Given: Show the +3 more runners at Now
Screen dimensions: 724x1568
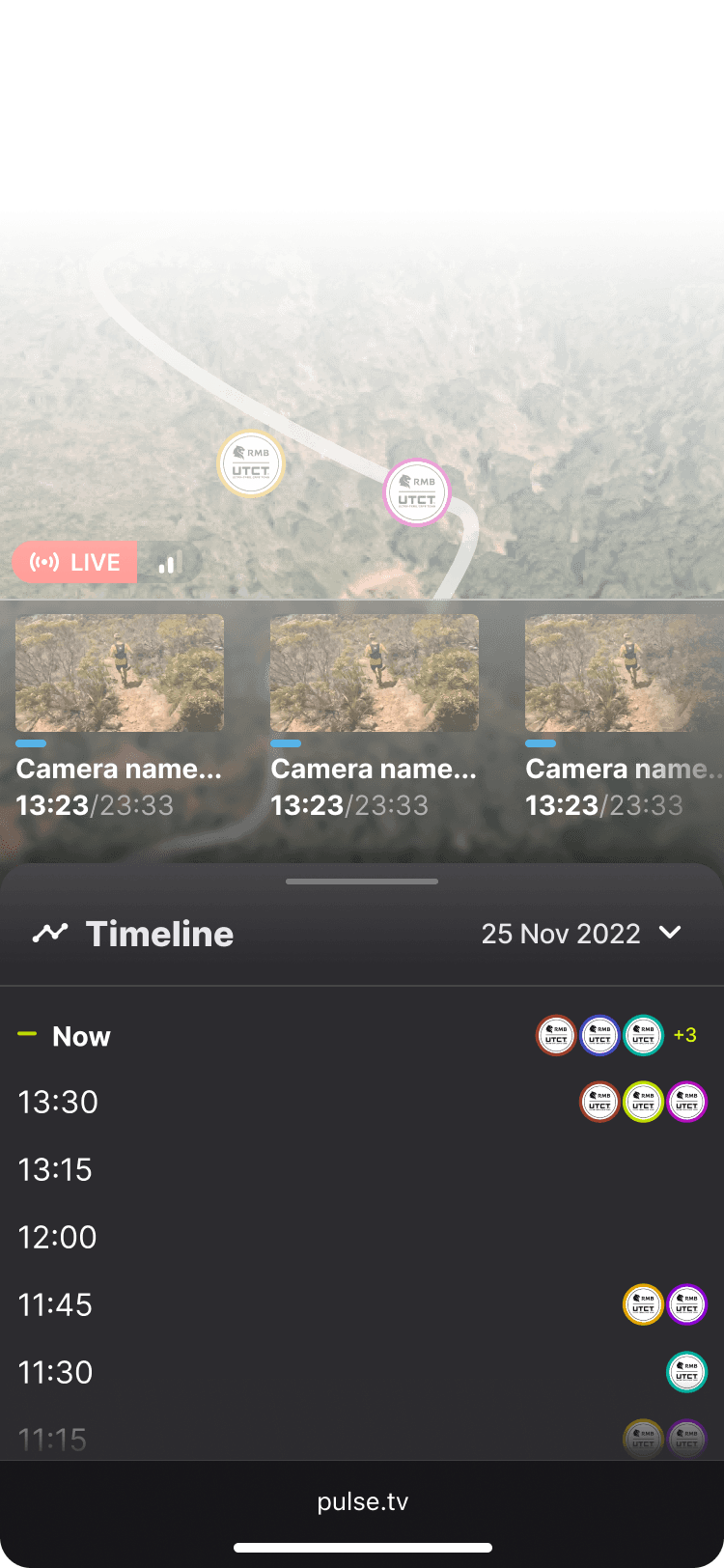Looking at the screenshot, I should 685,1035.
